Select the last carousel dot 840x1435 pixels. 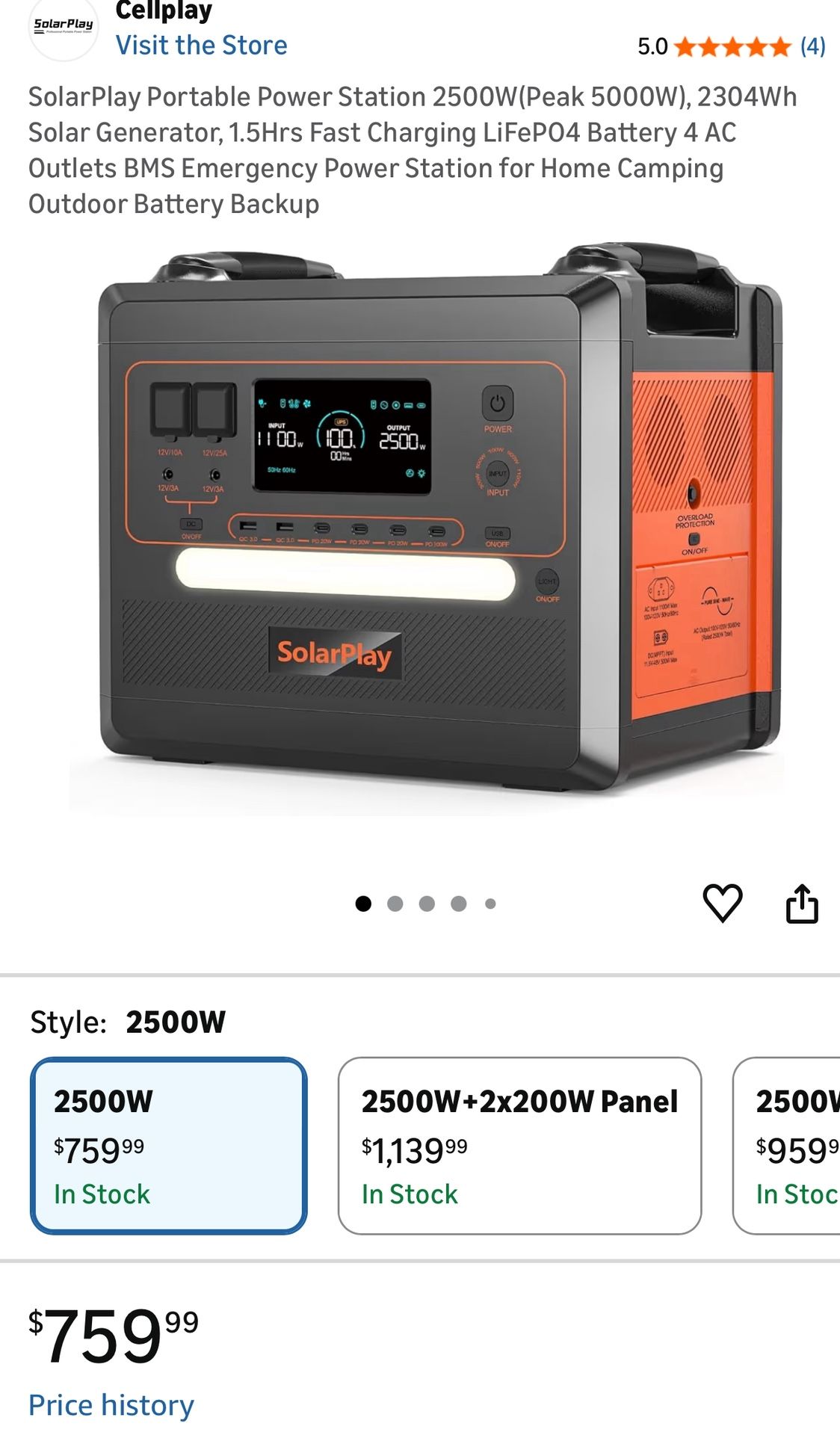point(490,904)
